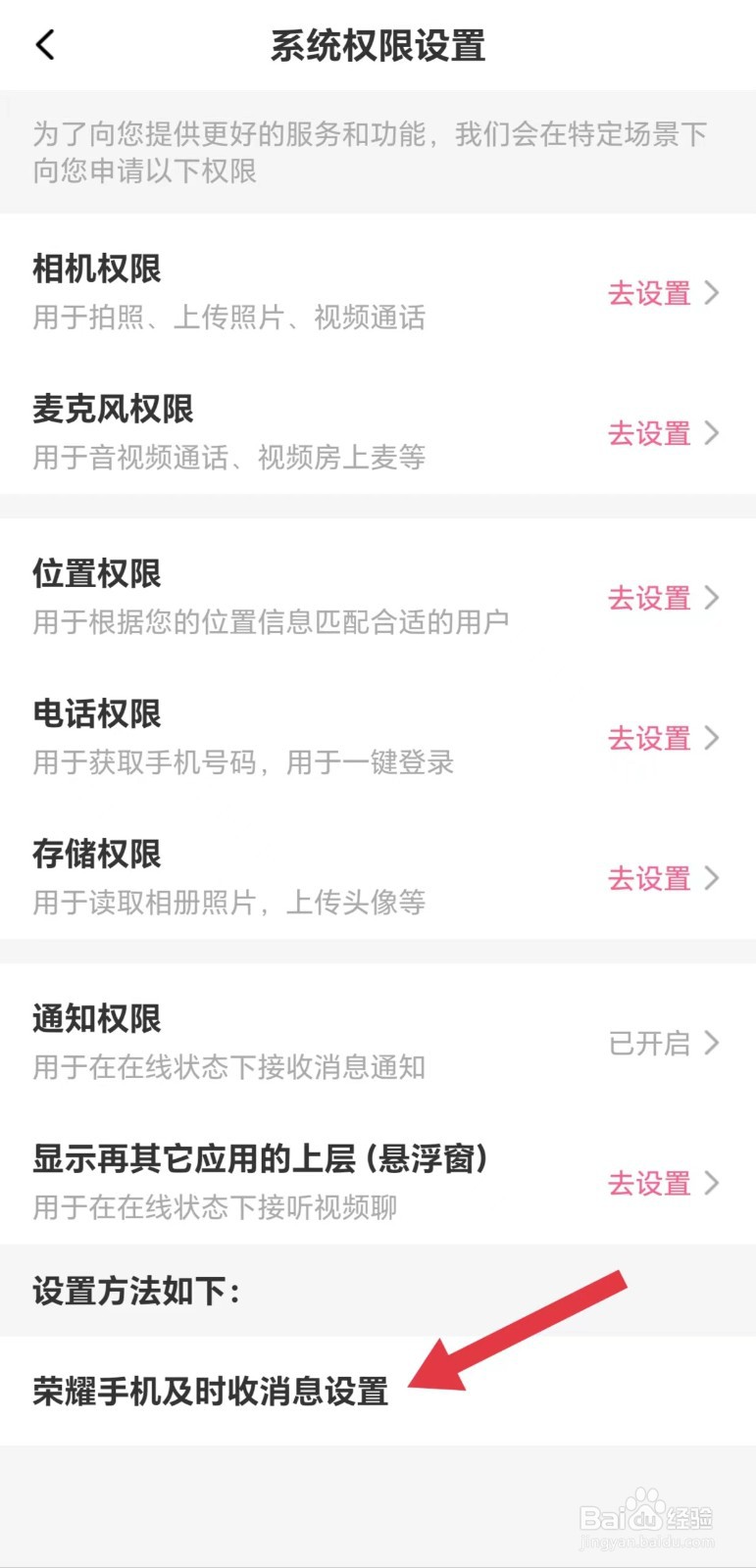The width and height of the screenshot is (756, 1568).
Task: Go back from system permission settings
Action: pos(45,45)
